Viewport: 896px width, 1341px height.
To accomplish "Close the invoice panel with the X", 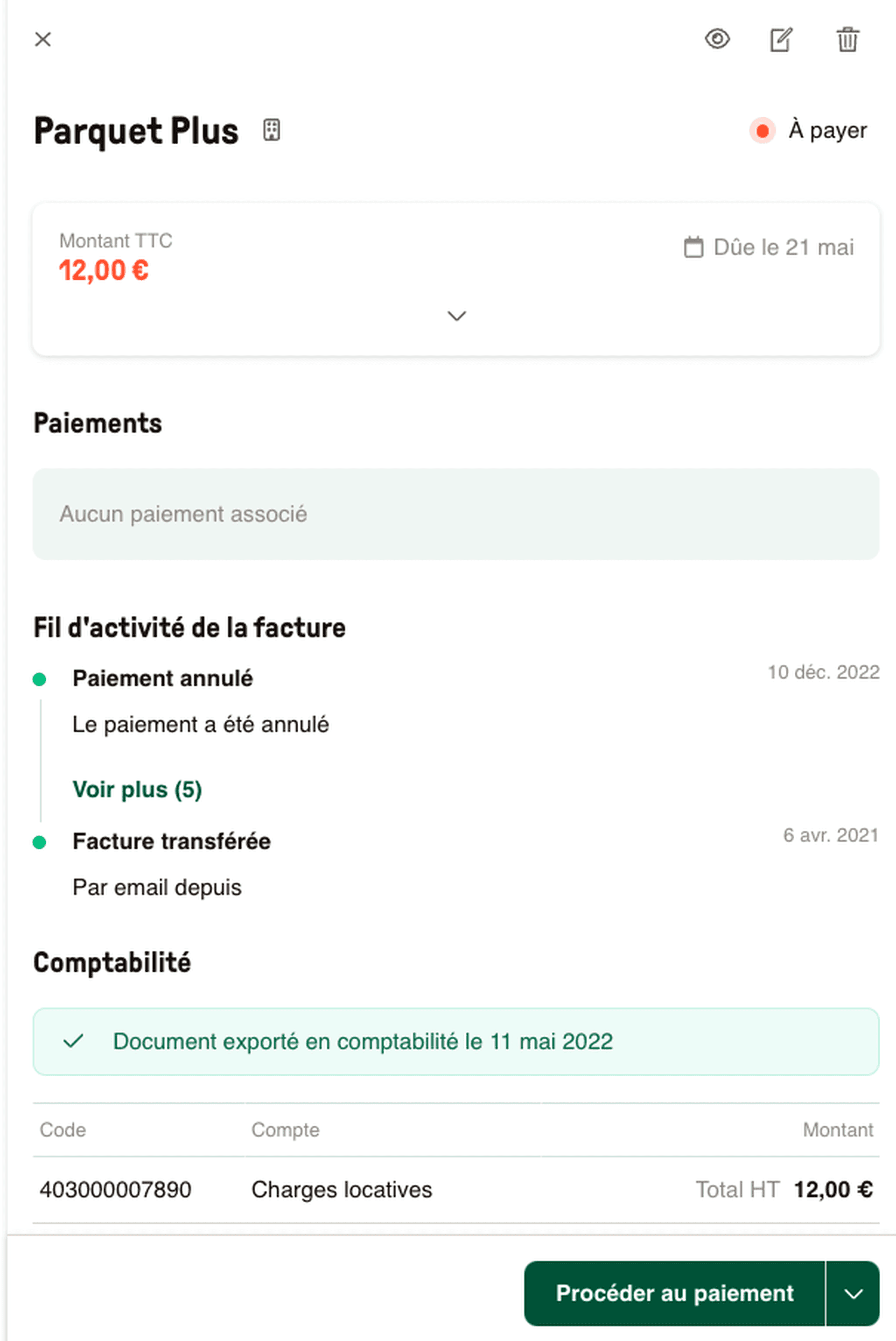I will click(x=43, y=39).
